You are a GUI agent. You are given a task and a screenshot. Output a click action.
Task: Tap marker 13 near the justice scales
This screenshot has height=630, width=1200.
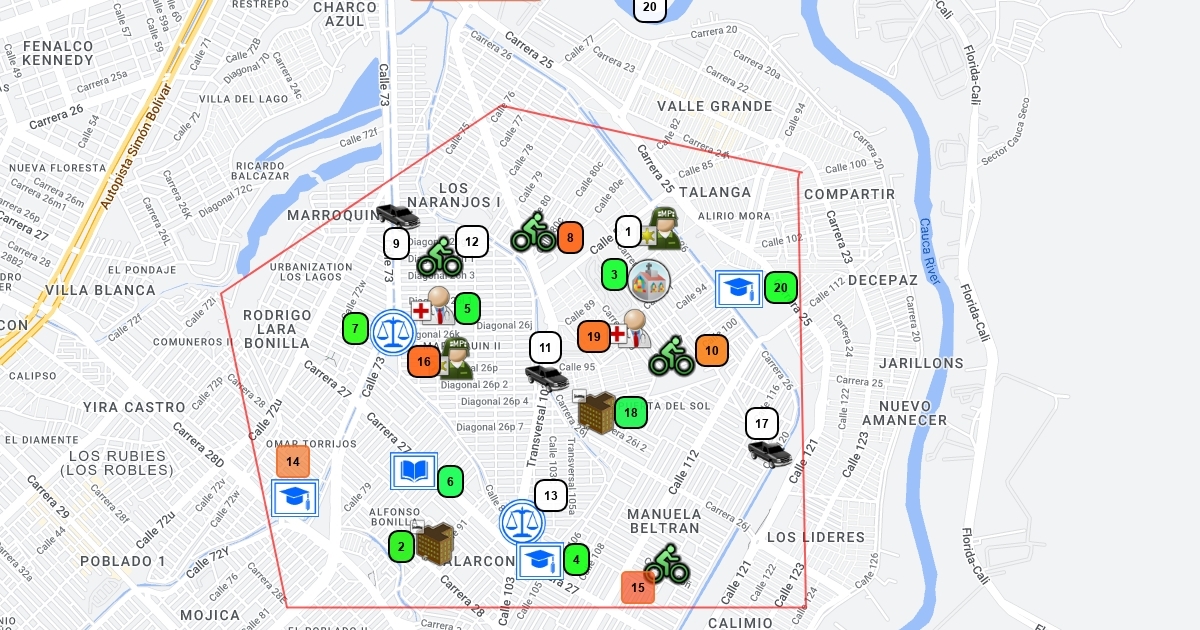point(551,495)
